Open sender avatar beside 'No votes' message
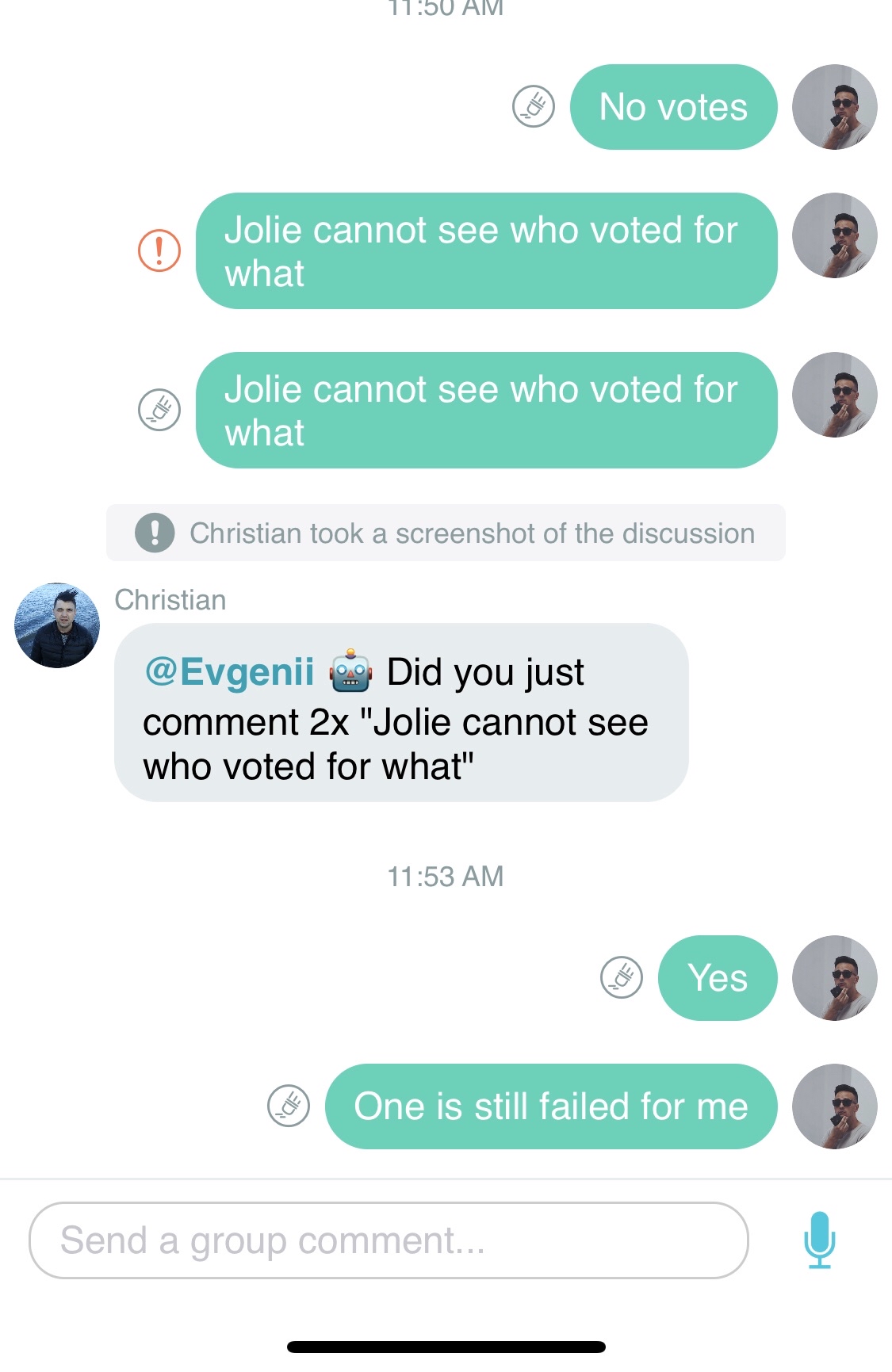This screenshot has width=892, height=1372. (834, 107)
